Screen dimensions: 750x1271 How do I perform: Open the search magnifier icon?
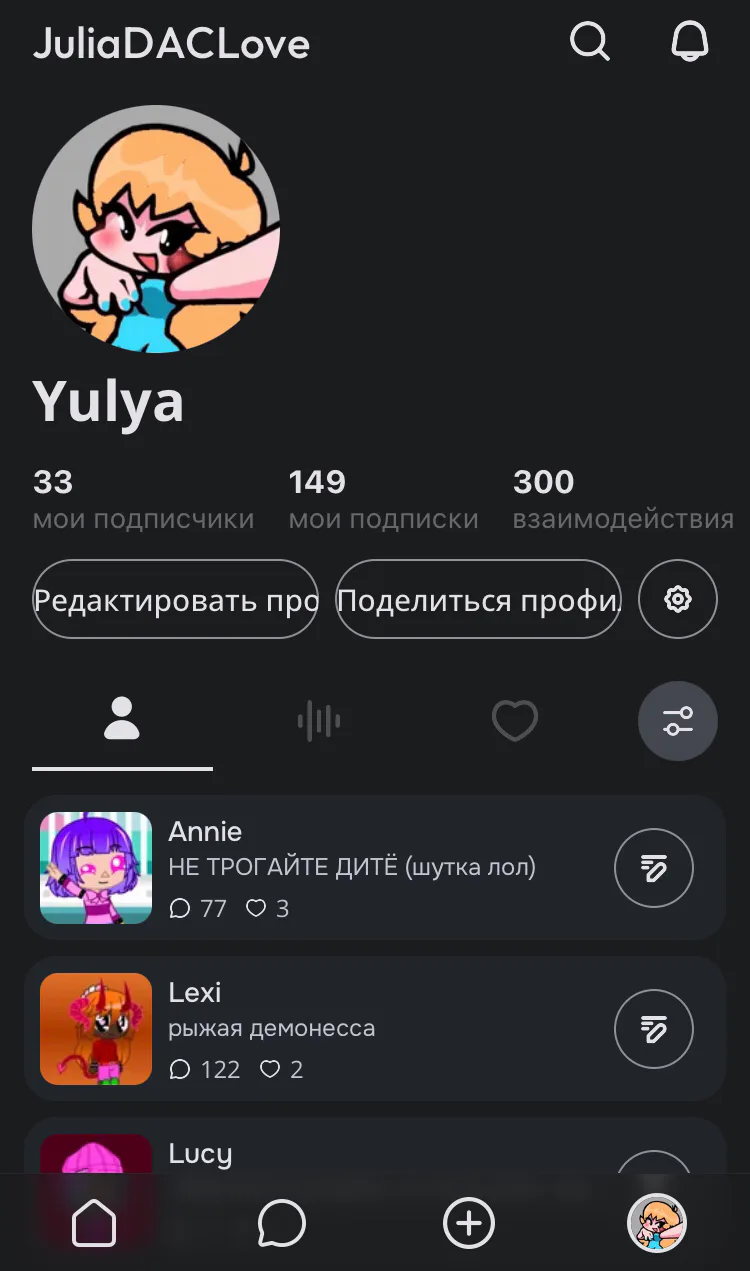click(590, 42)
